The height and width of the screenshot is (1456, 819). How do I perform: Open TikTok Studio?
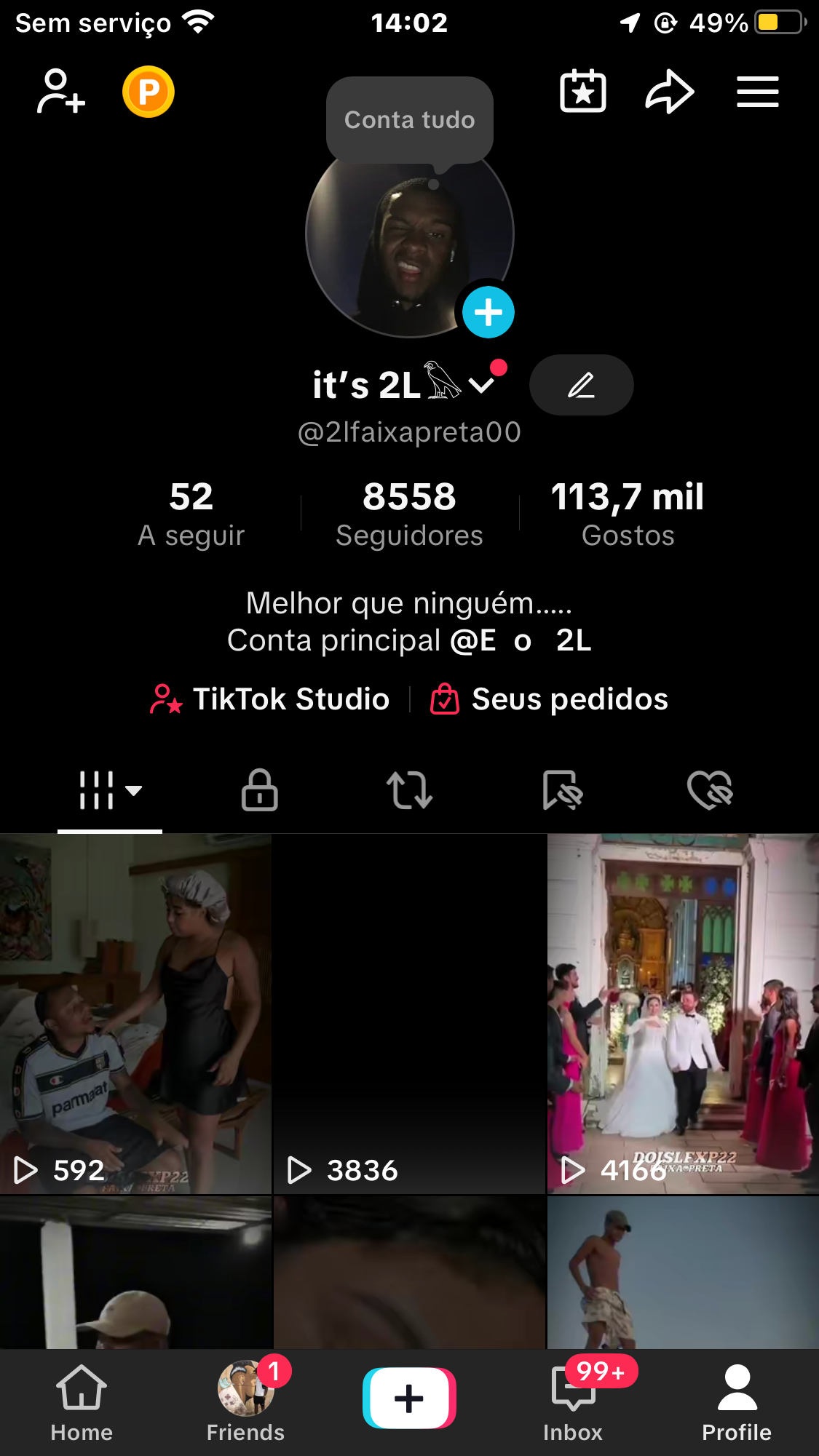click(270, 699)
